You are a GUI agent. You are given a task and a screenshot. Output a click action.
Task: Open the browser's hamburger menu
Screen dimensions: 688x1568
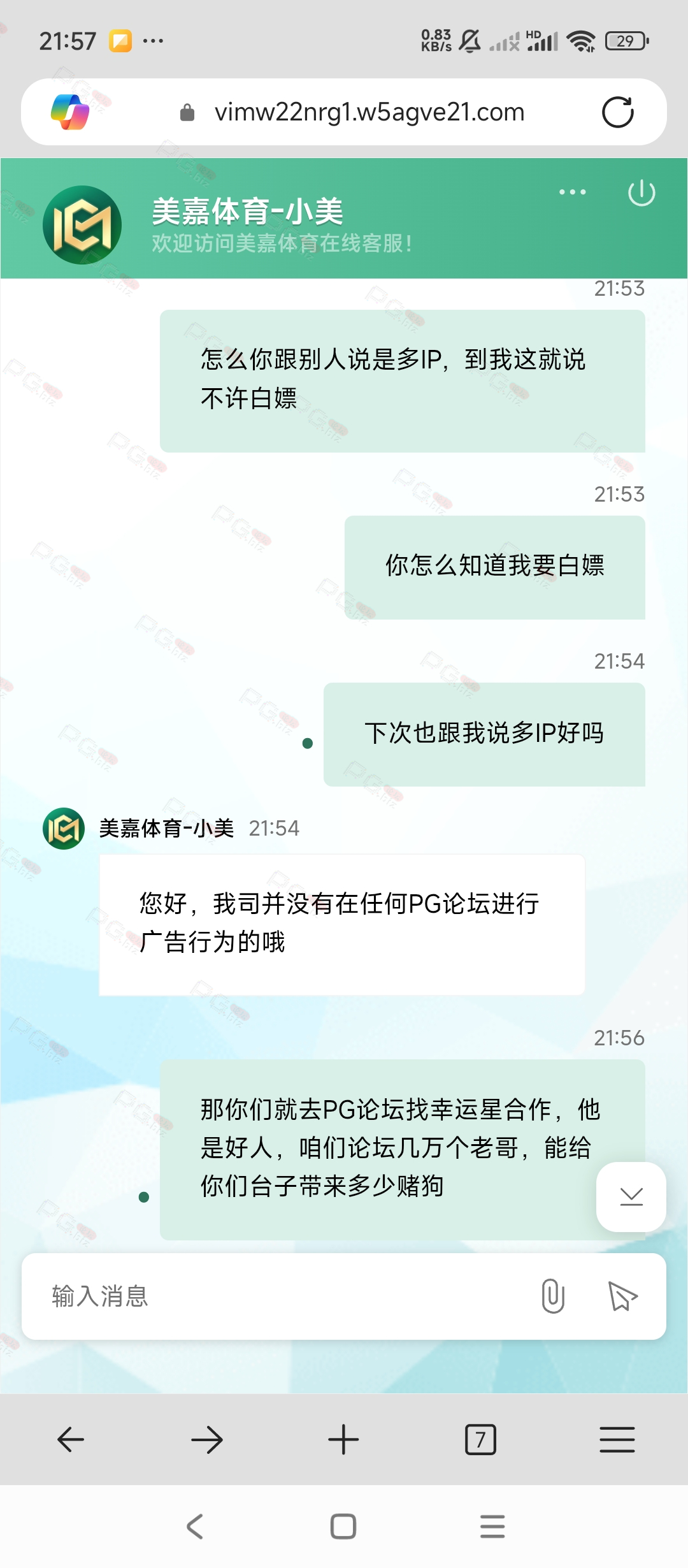[x=617, y=1439]
